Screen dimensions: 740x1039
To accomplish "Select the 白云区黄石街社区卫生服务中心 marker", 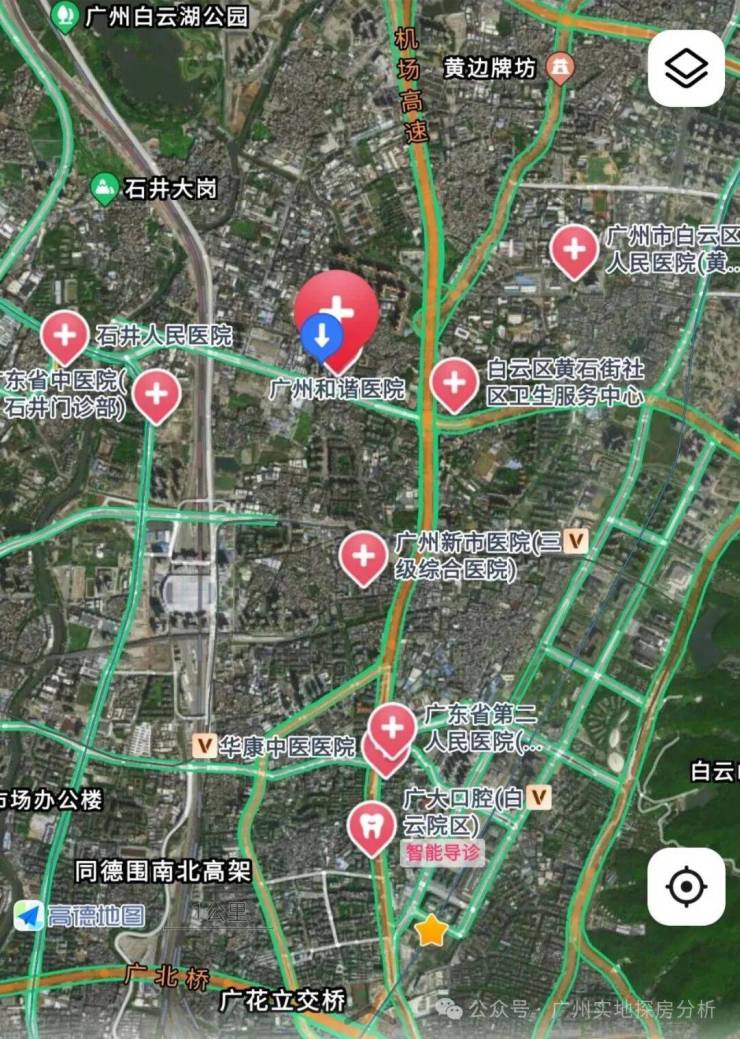I will 454,384.
